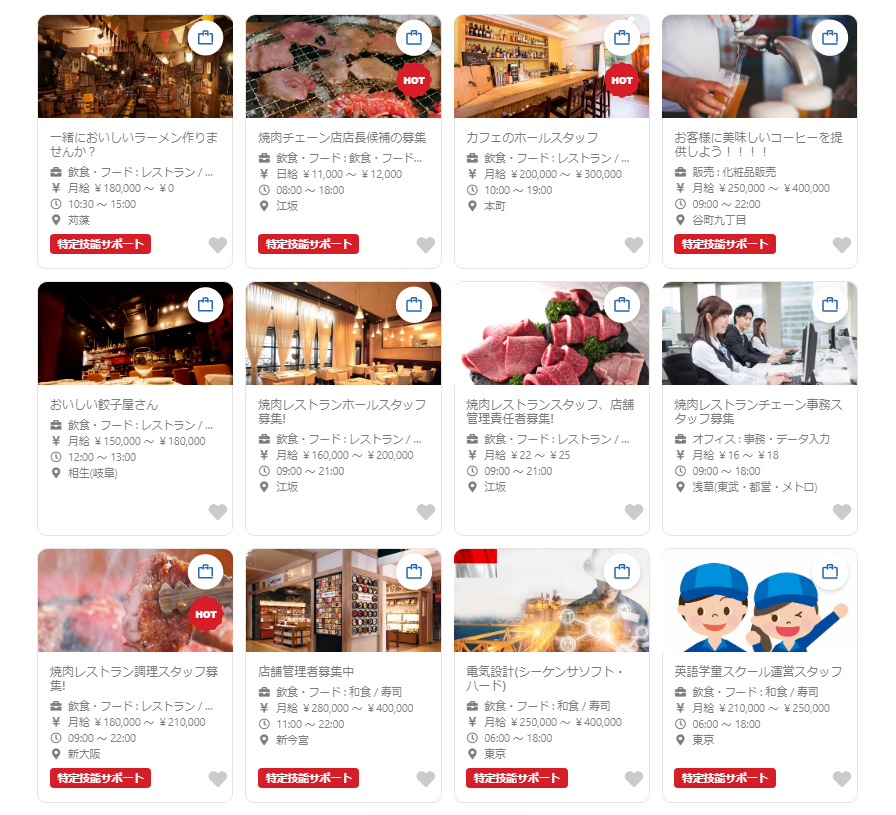Open 焼肉レストランホールスタッフ募集 job card
This screenshot has height=815, width=896.
coord(342,411)
